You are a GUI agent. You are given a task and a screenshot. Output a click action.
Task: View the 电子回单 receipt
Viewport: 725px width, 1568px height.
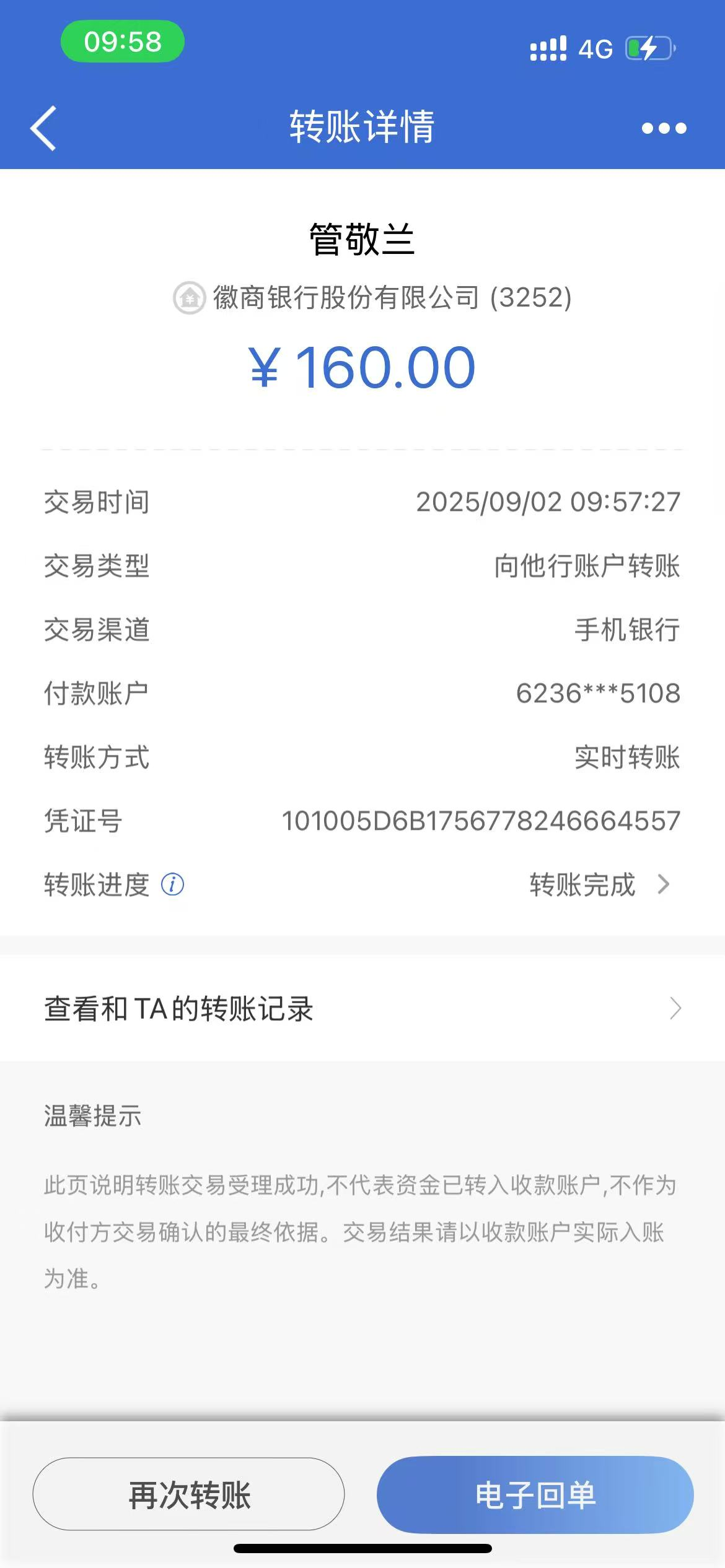tap(535, 1494)
